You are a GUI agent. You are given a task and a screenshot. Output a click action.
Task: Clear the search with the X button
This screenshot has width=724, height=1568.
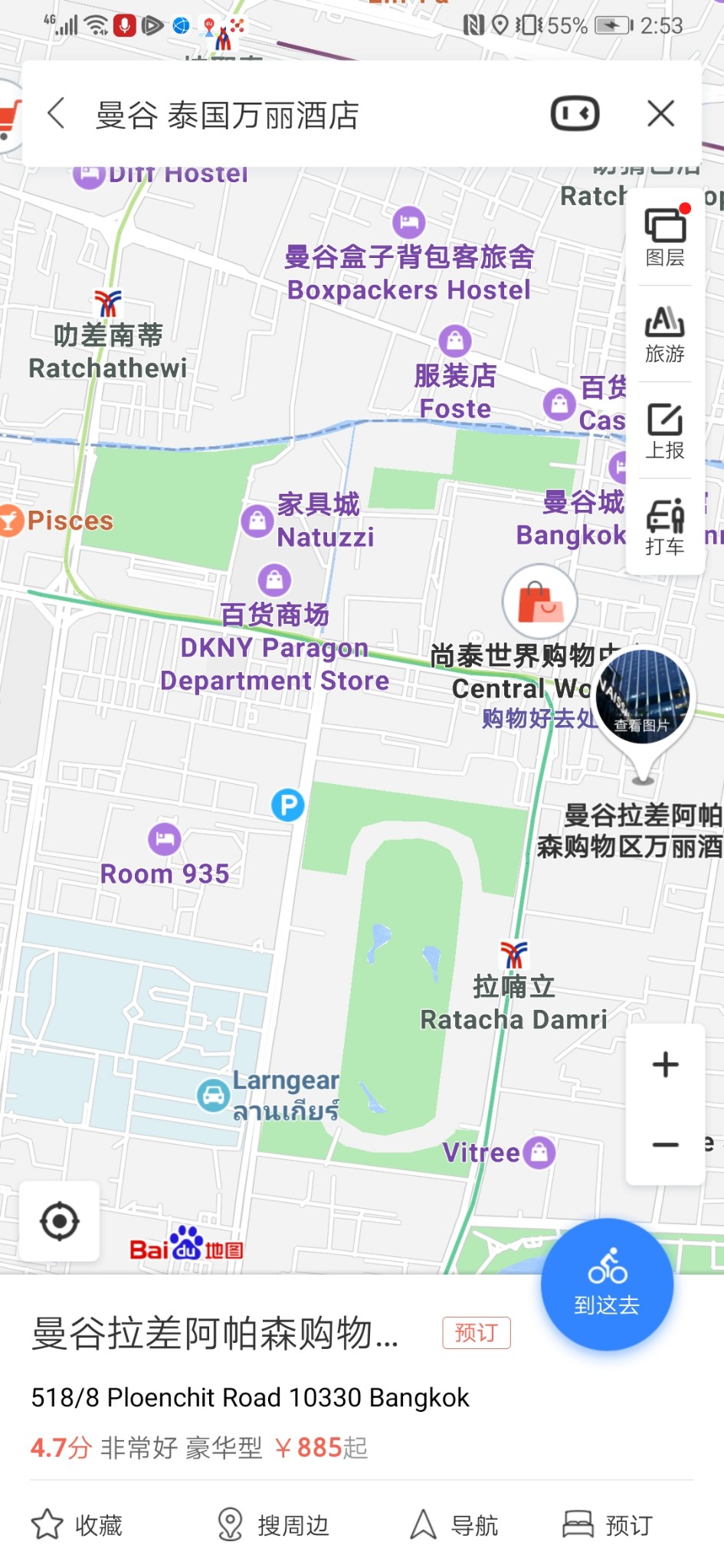(x=660, y=114)
